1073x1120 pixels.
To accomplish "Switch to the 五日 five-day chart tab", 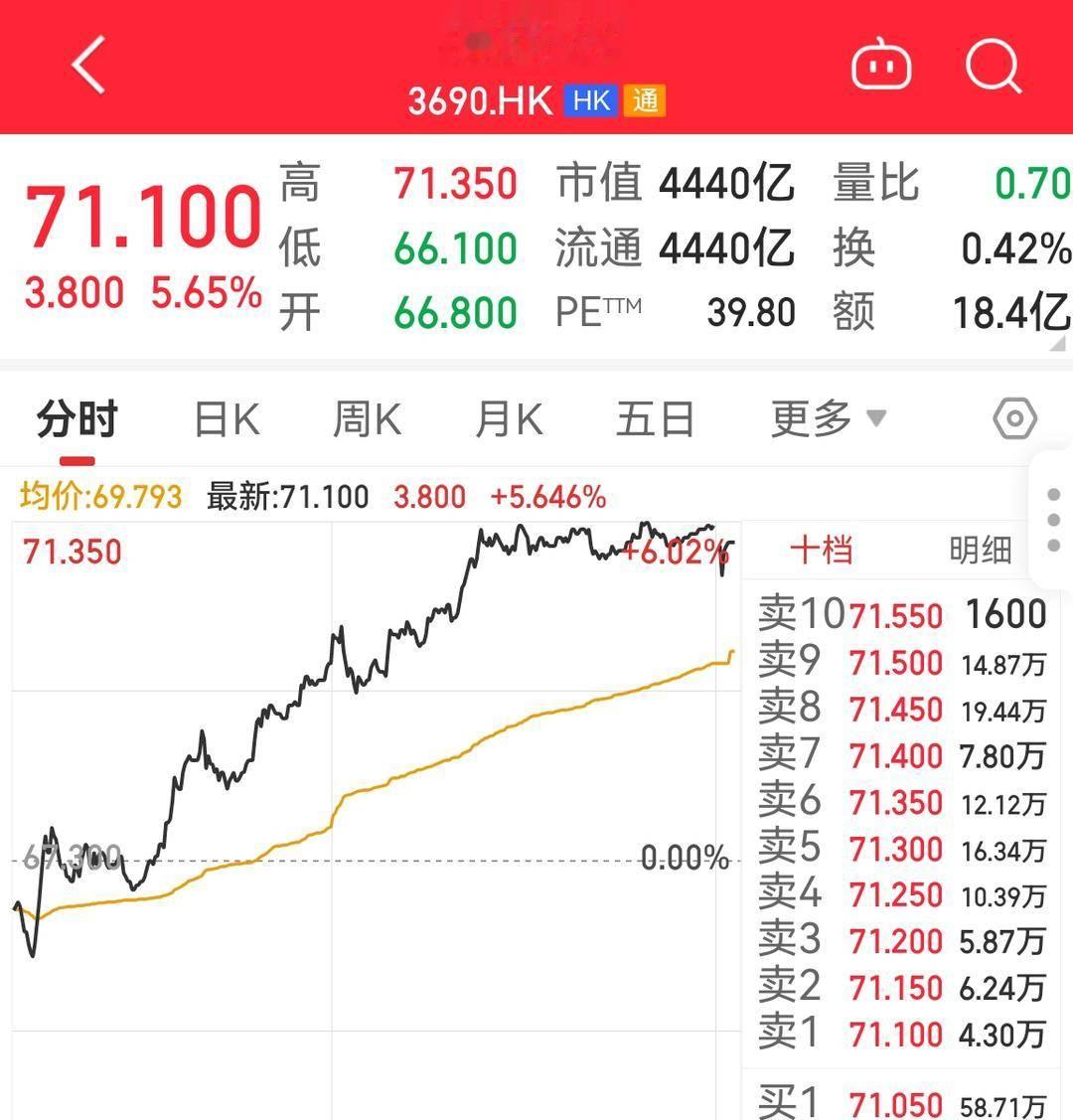I will (654, 418).
